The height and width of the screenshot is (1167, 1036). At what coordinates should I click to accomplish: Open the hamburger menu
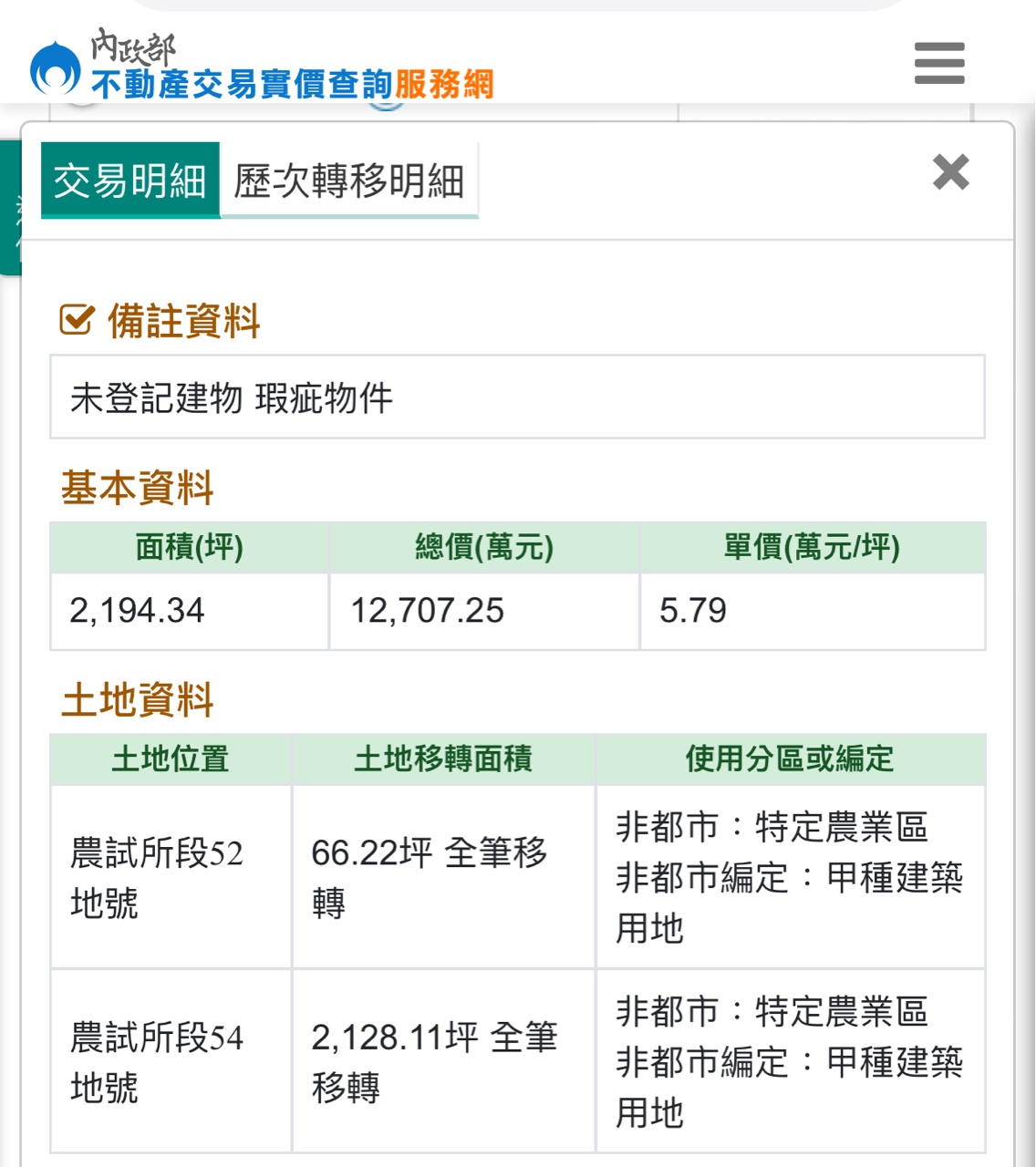coord(939,64)
